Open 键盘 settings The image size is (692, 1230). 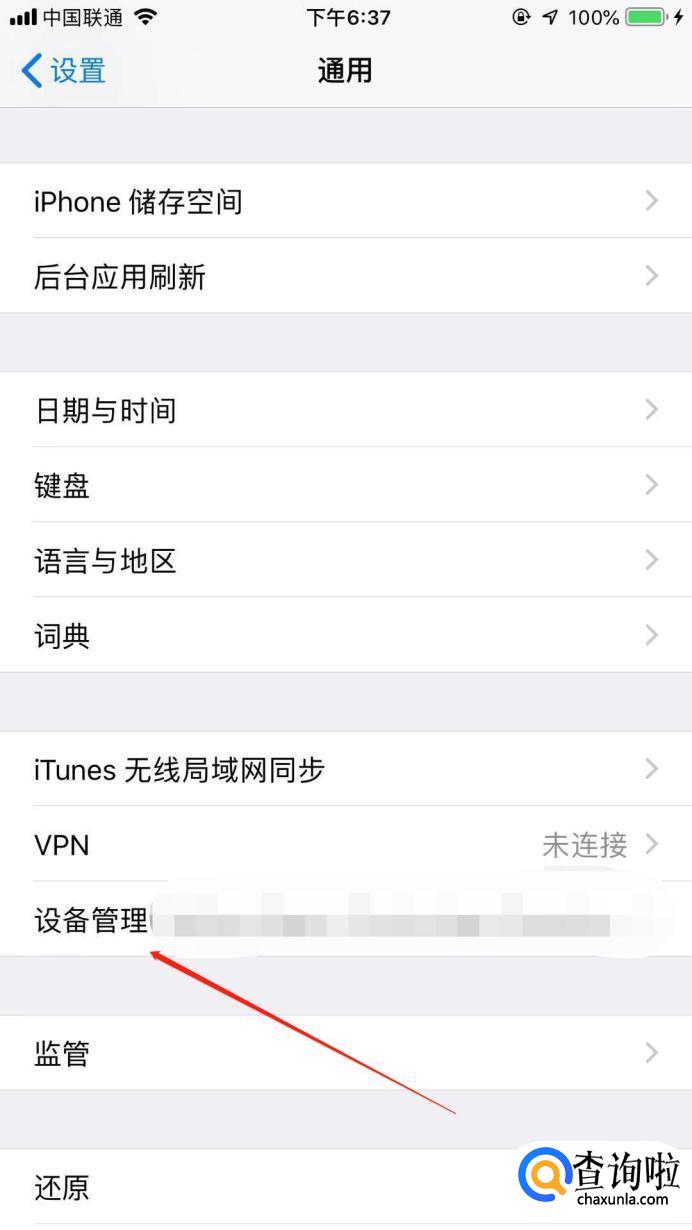click(346, 485)
